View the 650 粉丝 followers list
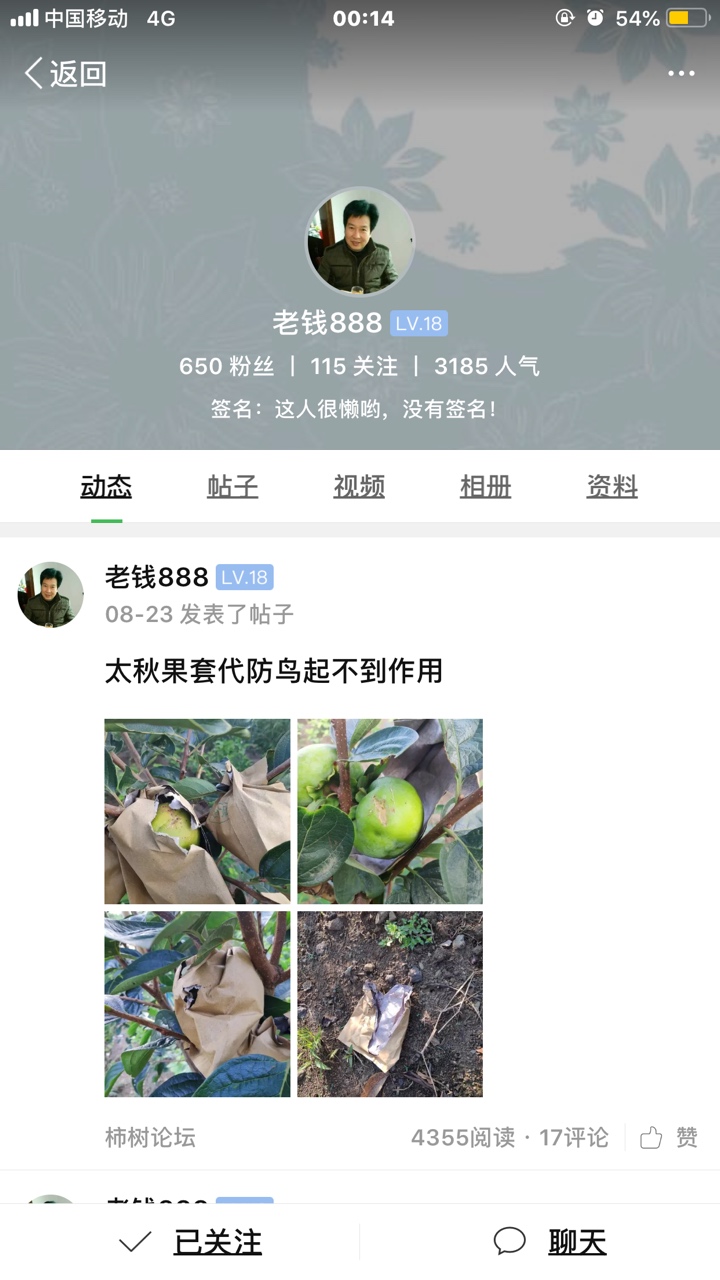This screenshot has height=1280, width=720. (x=226, y=366)
